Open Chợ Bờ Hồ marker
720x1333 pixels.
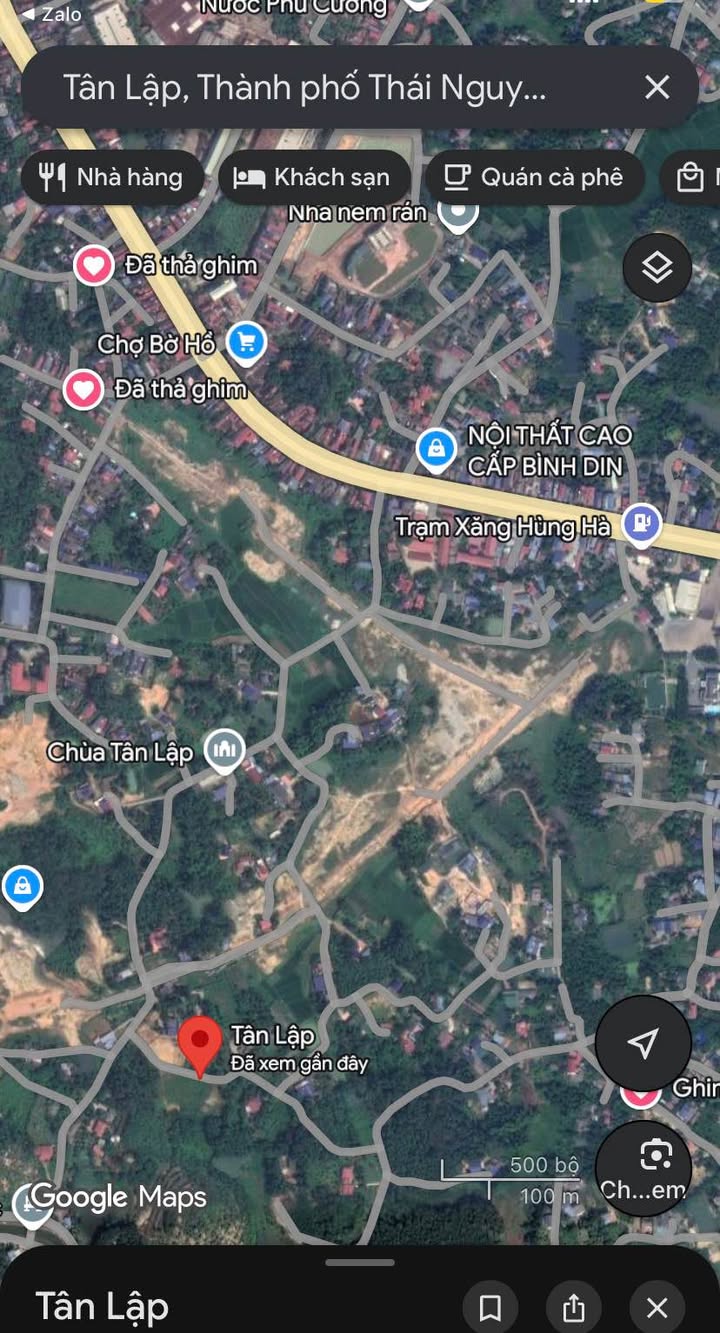(245, 343)
